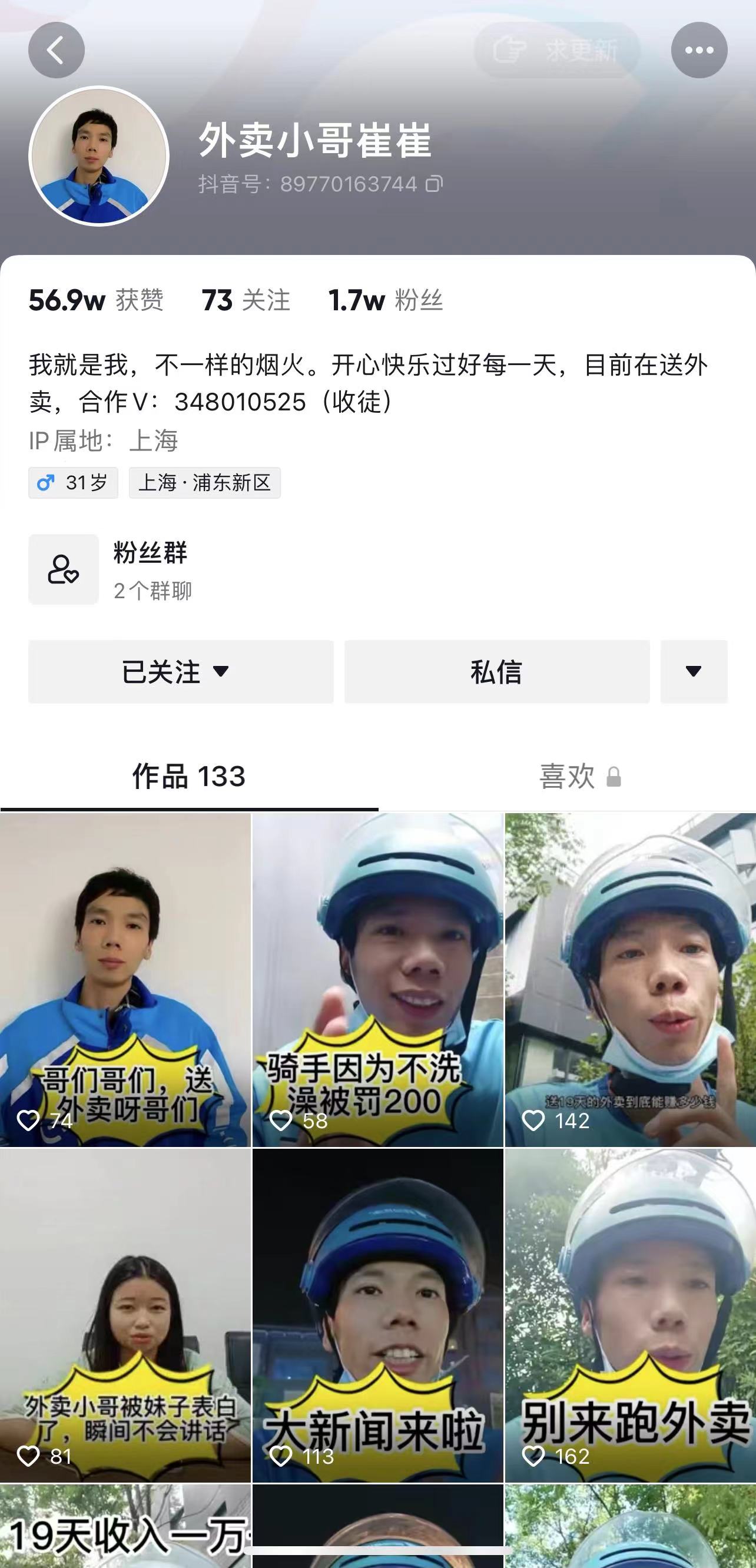Open the 别来跑外卖 video

pyautogui.click(x=630, y=1315)
